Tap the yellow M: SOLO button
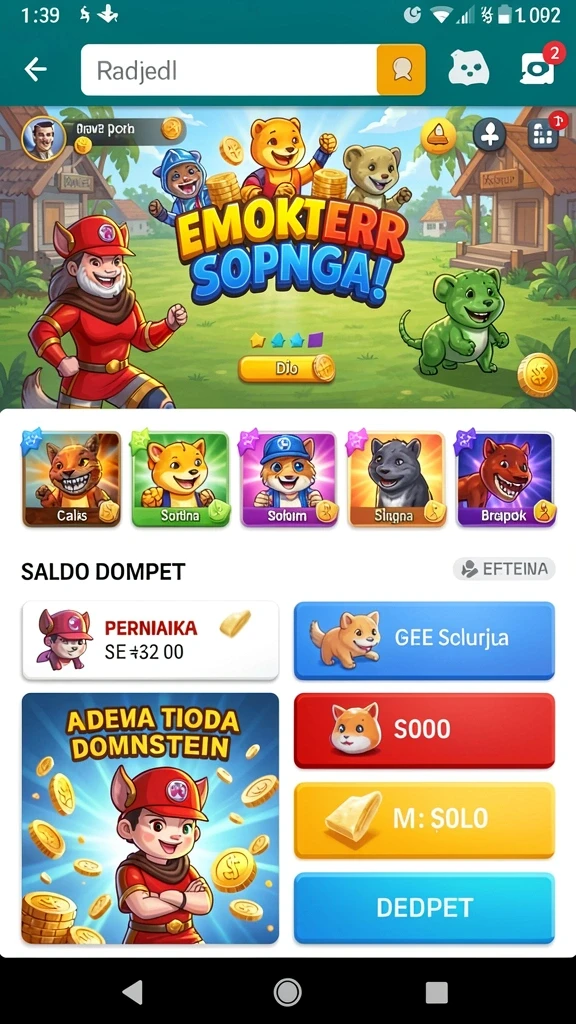The width and height of the screenshot is (576, 1024). tap(424, 820)
